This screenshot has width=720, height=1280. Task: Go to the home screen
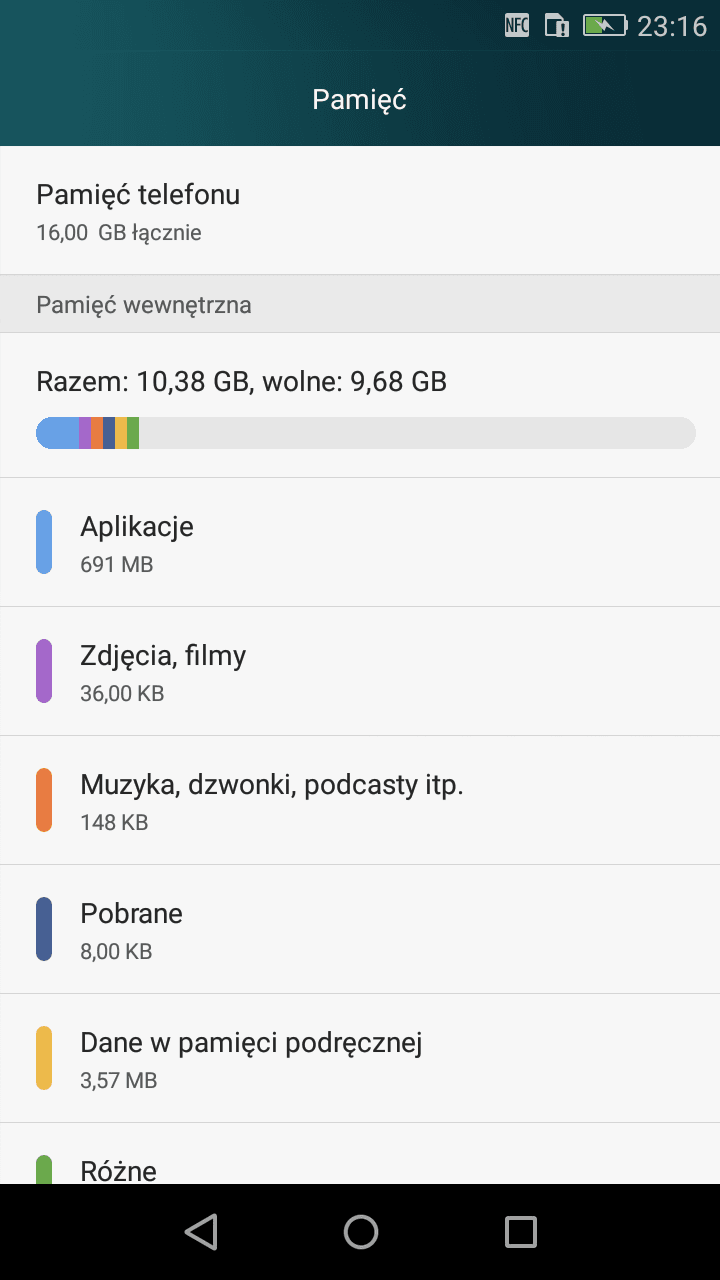tap(360, 1232)
